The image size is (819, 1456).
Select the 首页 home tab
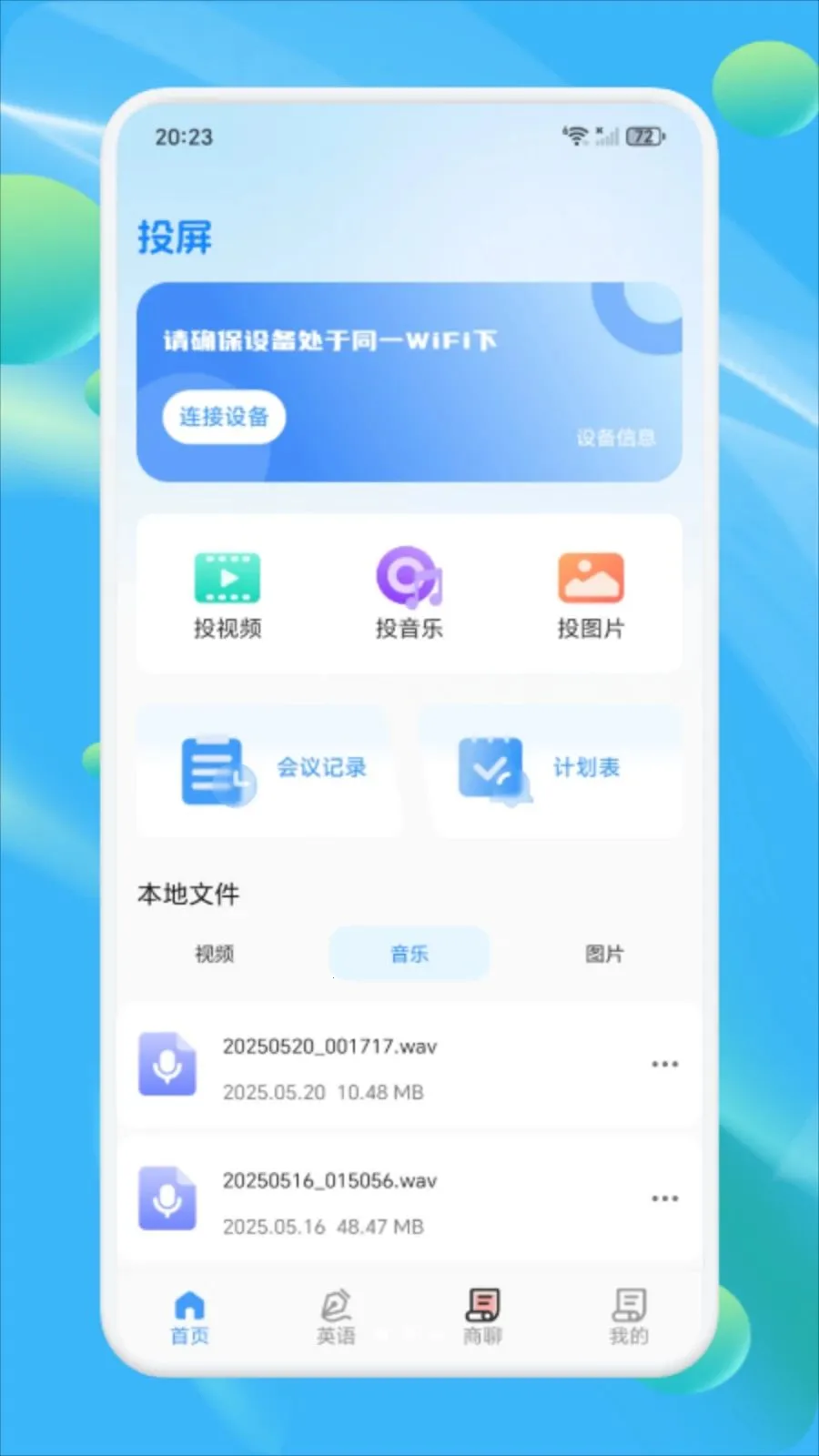click(x=188, y=1317)
